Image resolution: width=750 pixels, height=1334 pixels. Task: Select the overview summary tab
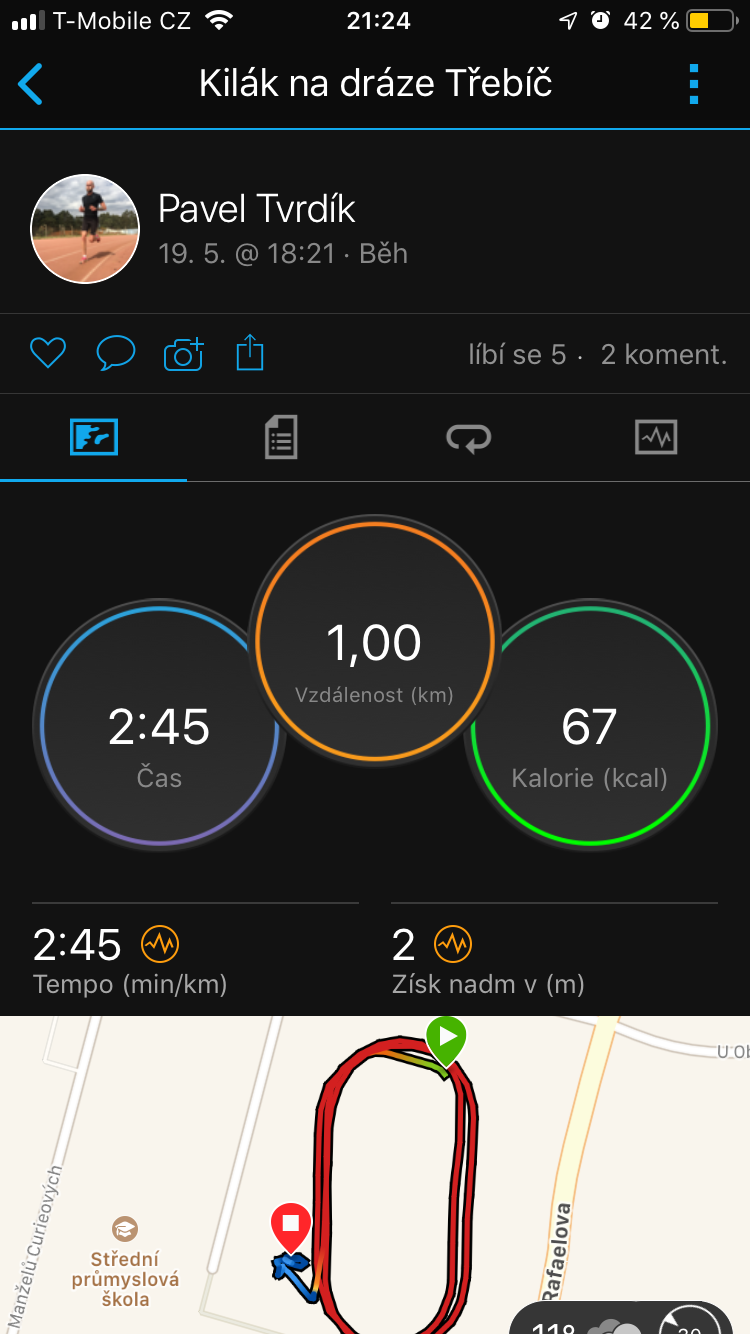pos(94,437)
